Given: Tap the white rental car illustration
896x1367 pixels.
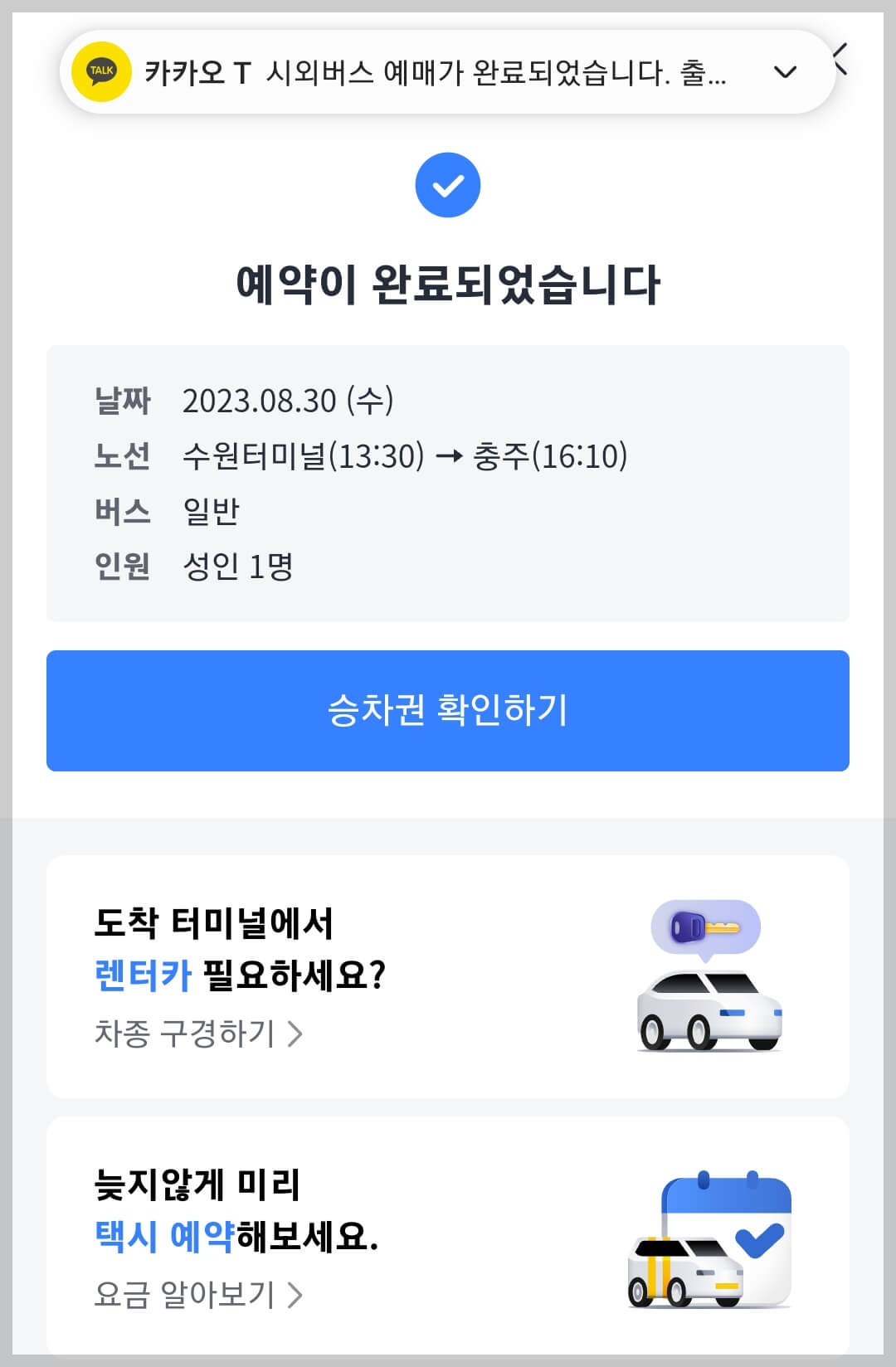Looking at the screenshot, I should point(709,1008).
